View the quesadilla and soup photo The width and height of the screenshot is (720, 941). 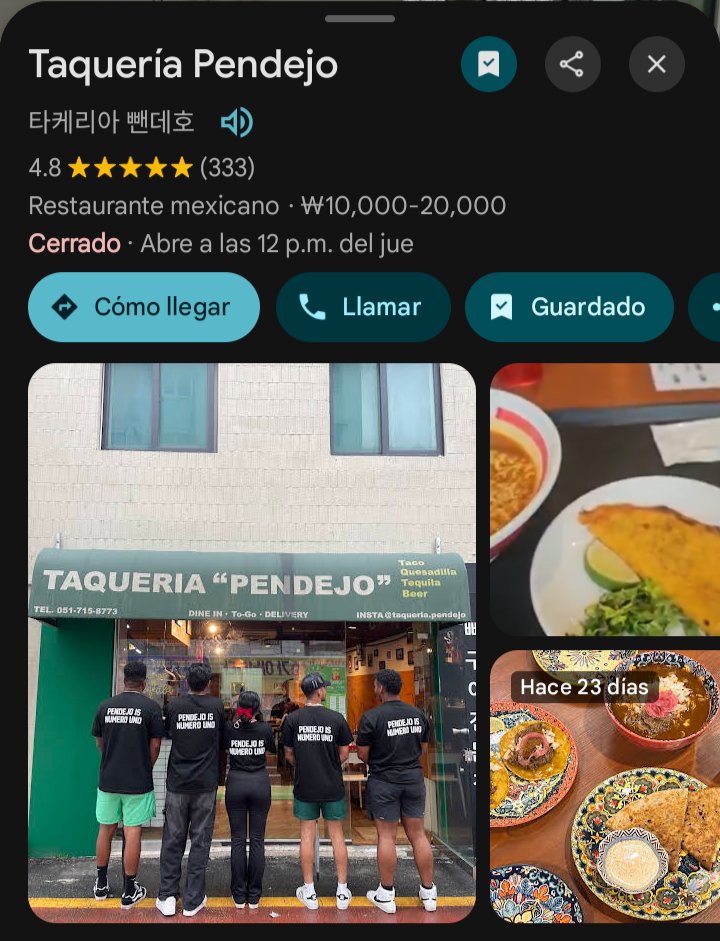click(605, 500)
